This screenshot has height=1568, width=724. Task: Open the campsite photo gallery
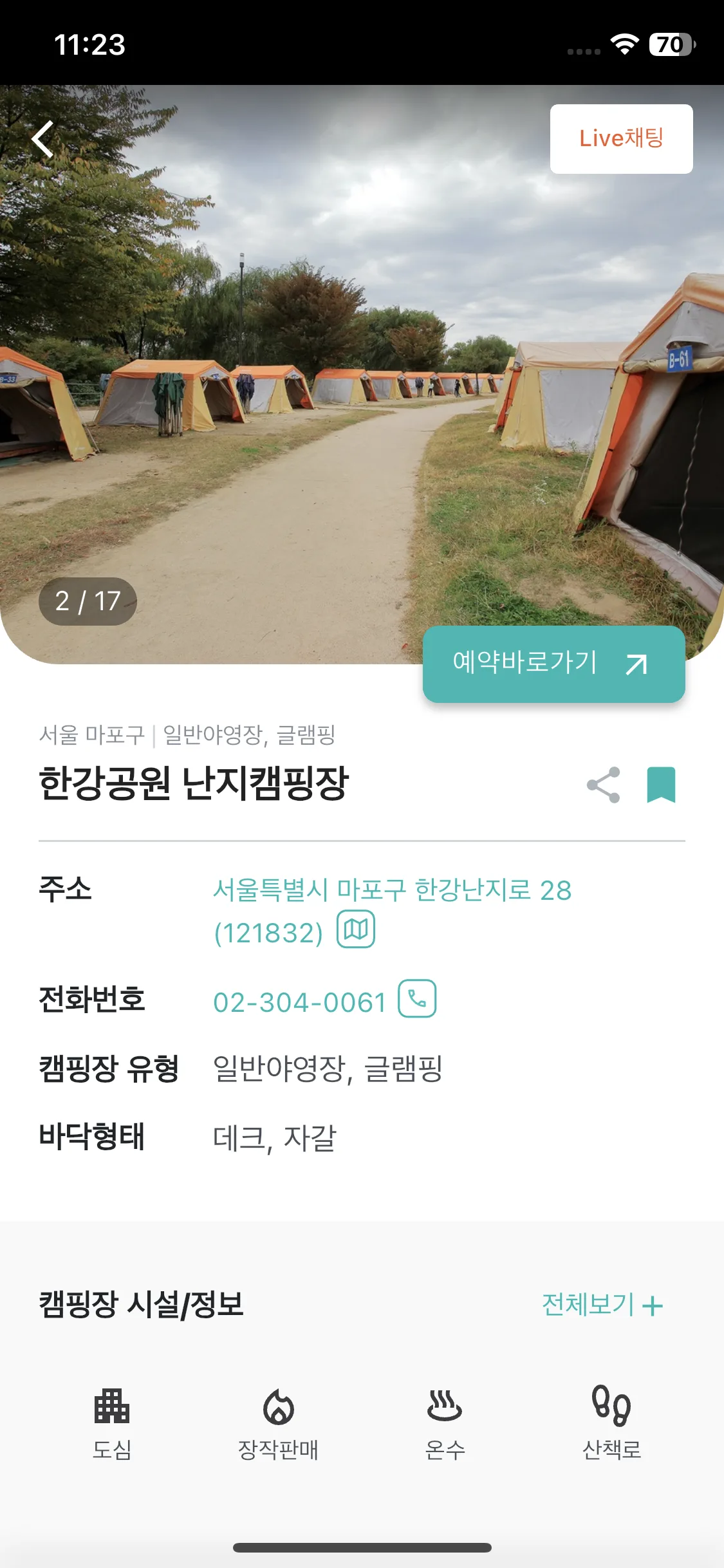(x=362, y=374)
